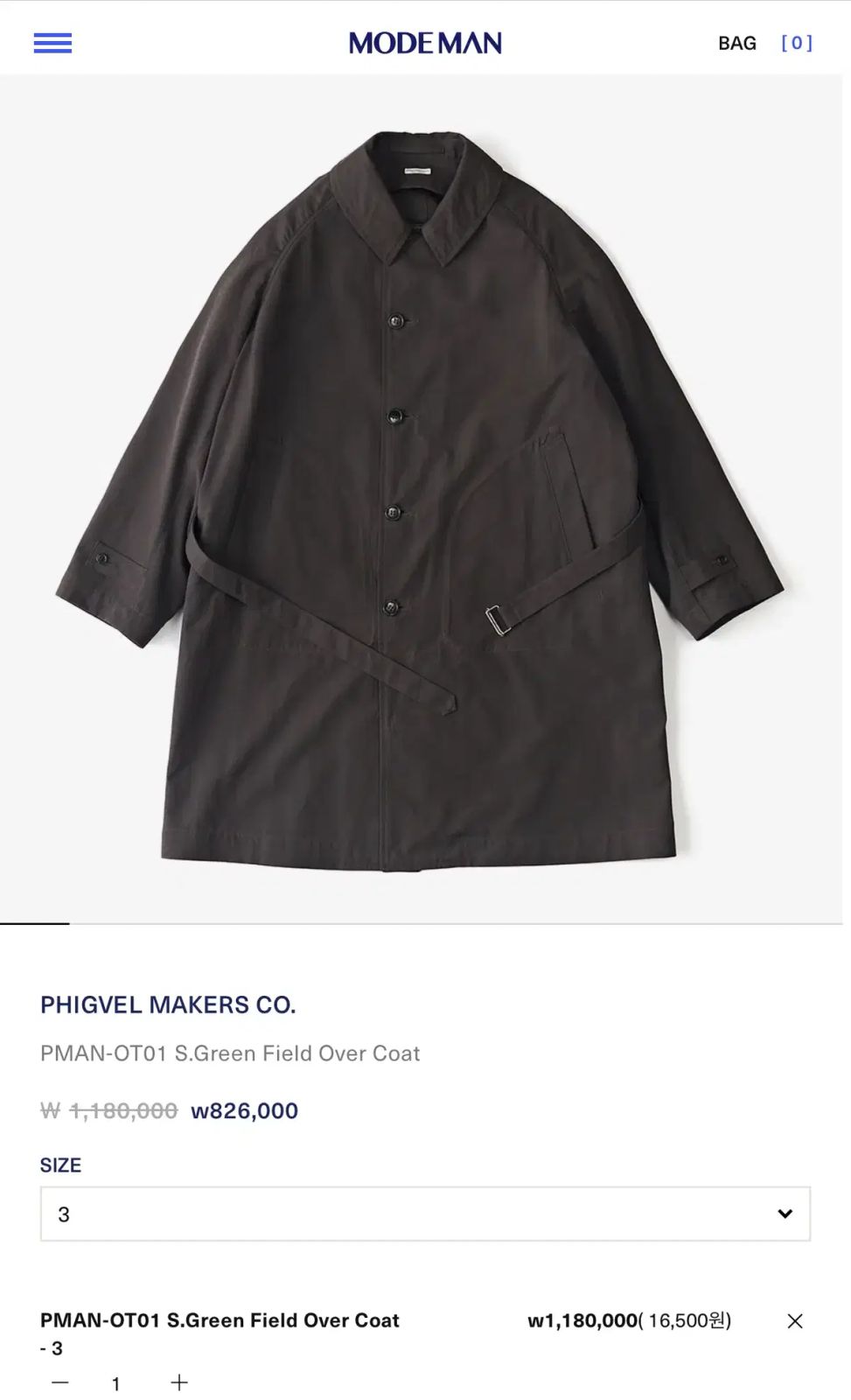Open the hamburger menu
This screenshot has height=1400, width=851.
point(52,43)
